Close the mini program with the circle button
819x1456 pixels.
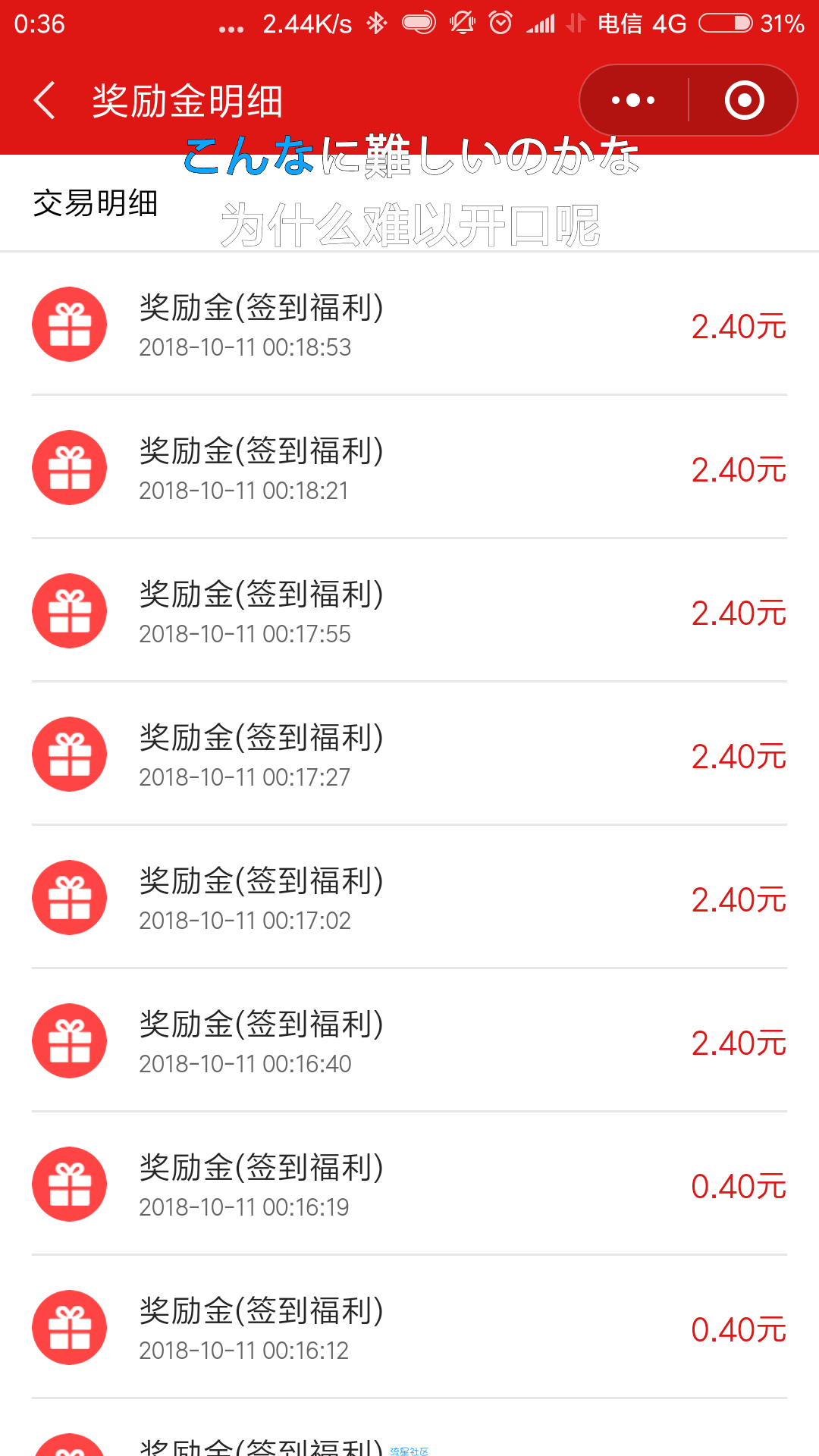pyautogui.click(x=744, y=100)
